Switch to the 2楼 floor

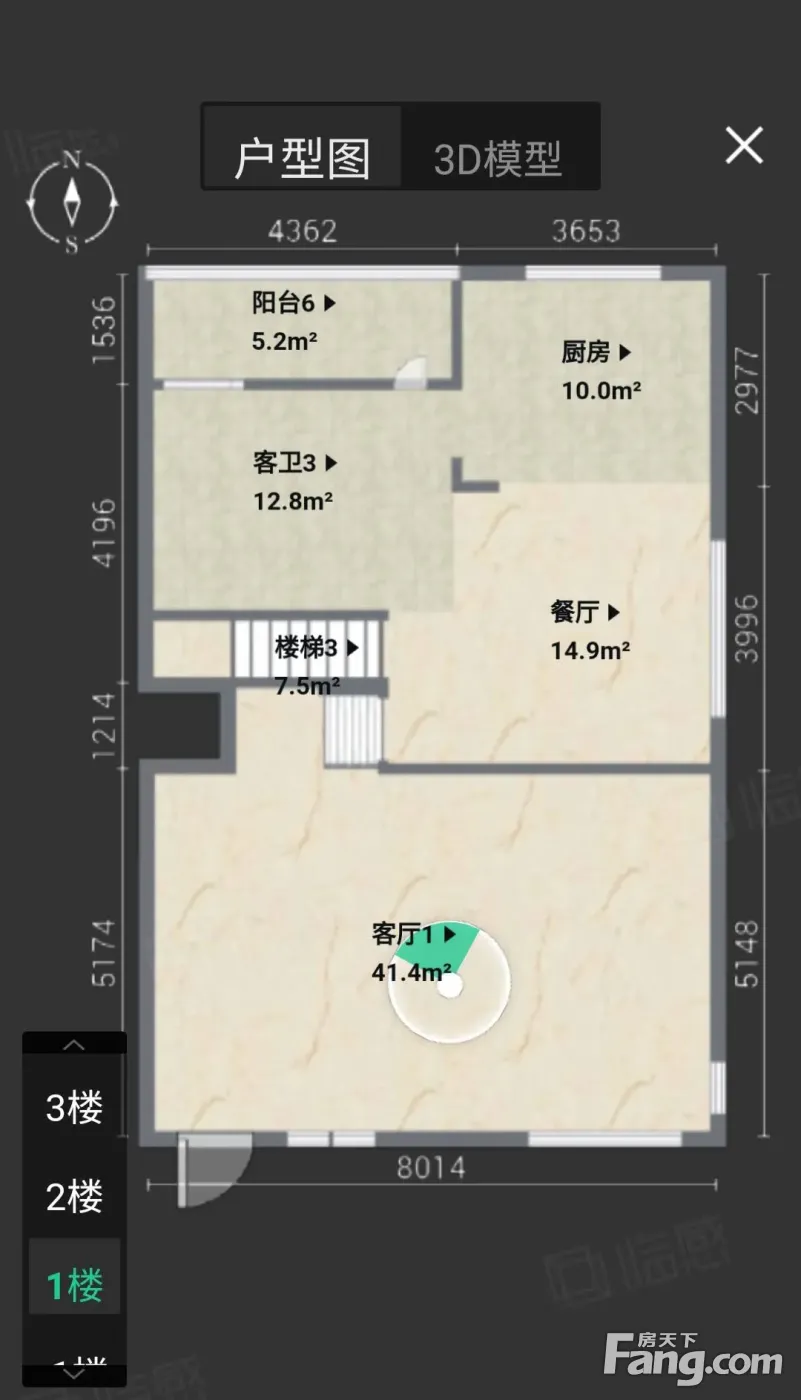pos(75,1197)
